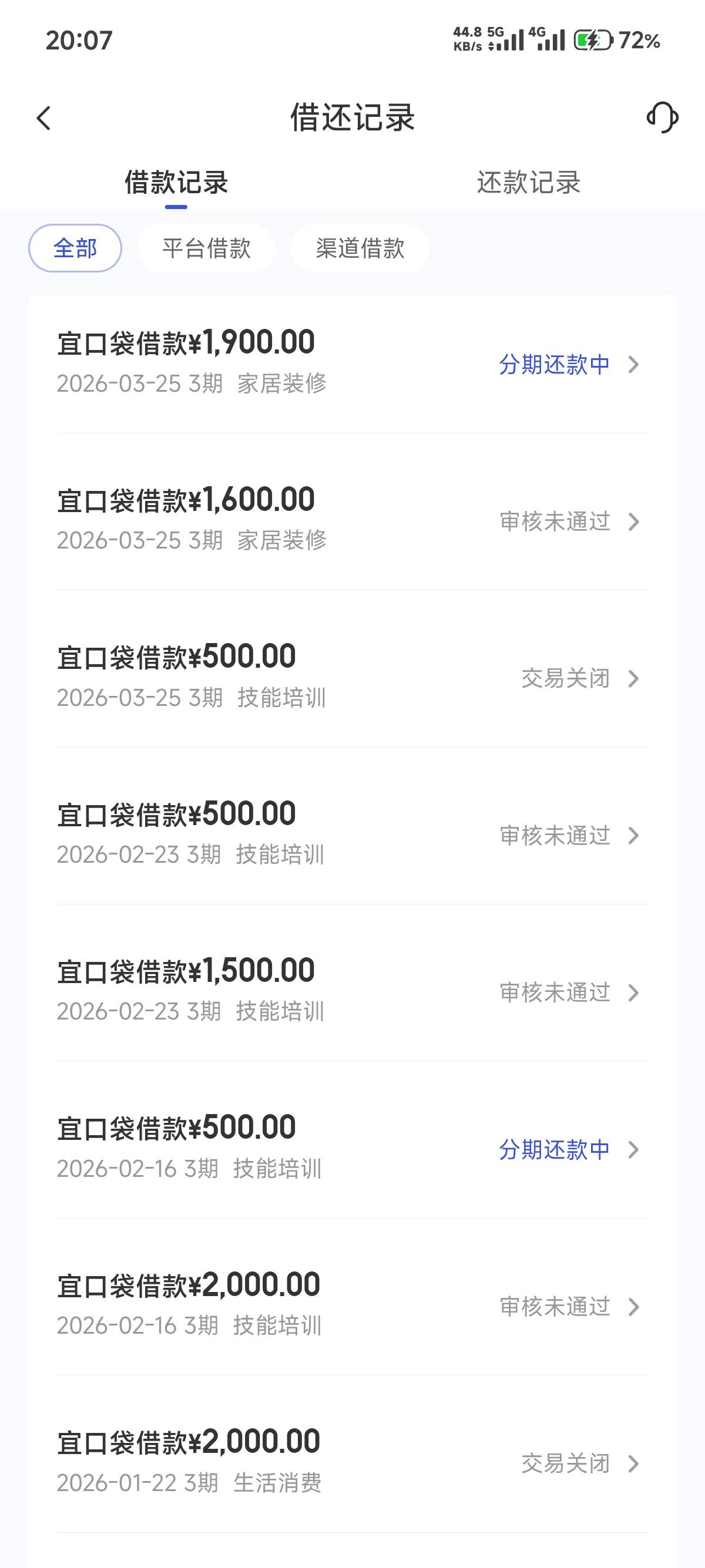The height and width of the screenshot is (1568, 705).
Task: Open the ¥2,000.00 生活消费 loan record
Action: [x=352, y=1463]
